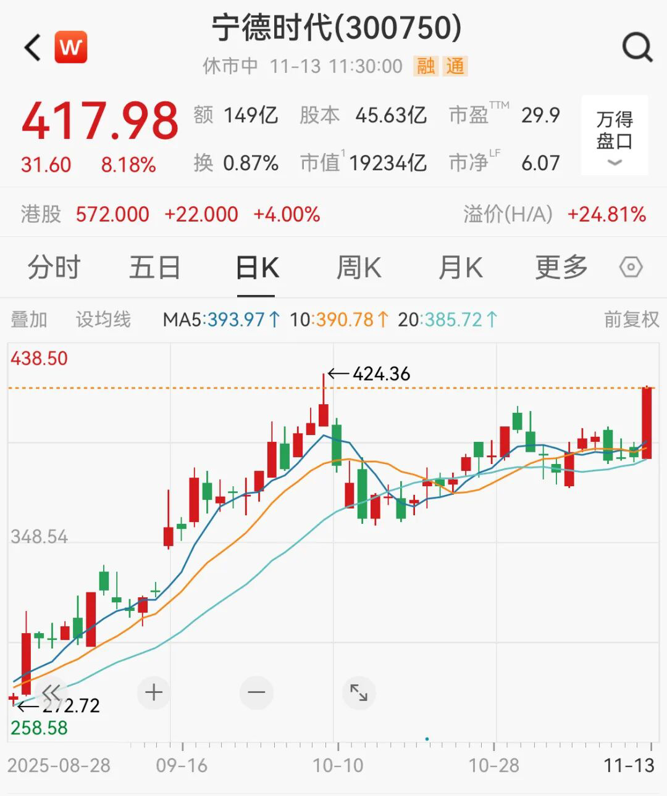Go back using the top-left arrow
667x796 pixels.
[31, 47]
